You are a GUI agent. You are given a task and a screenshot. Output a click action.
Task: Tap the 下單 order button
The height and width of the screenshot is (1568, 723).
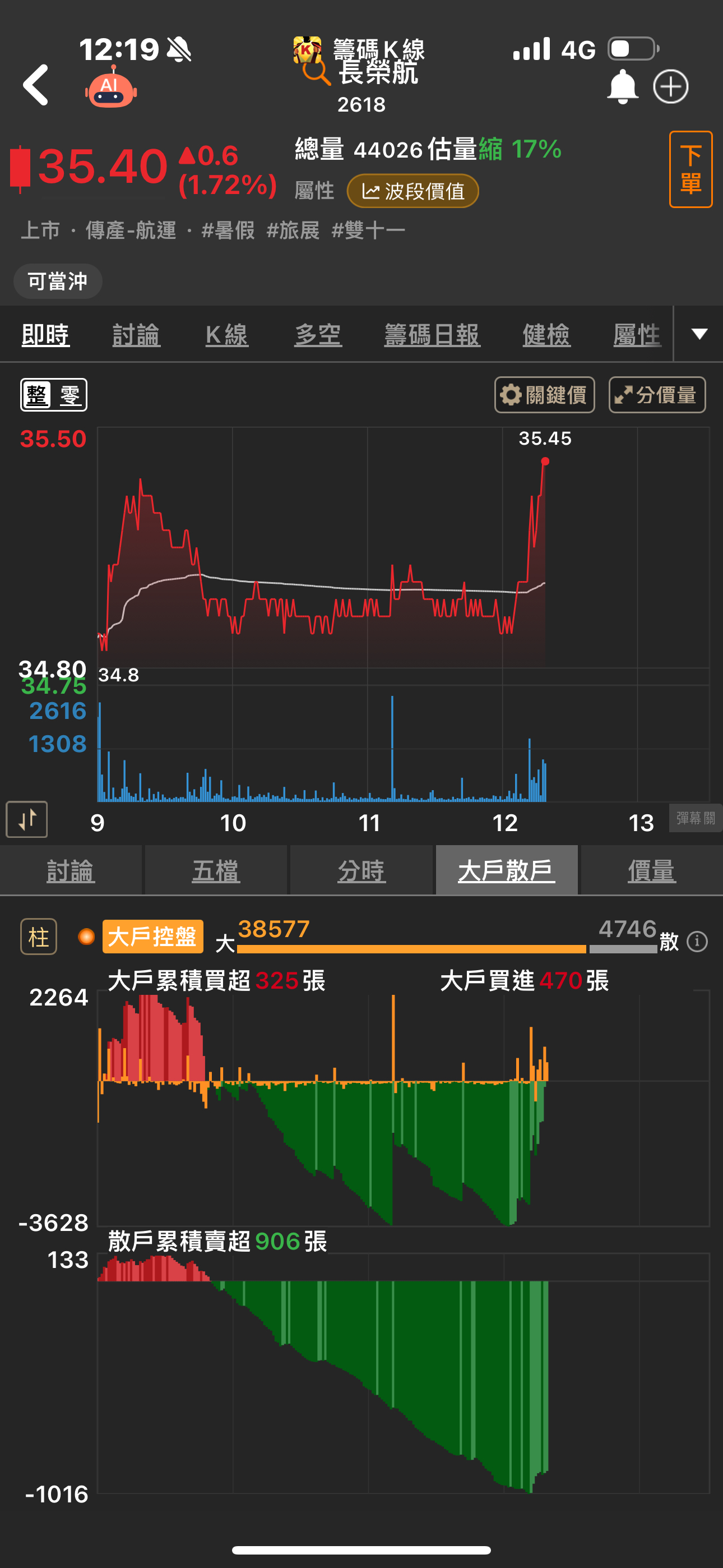click(690, 169)
